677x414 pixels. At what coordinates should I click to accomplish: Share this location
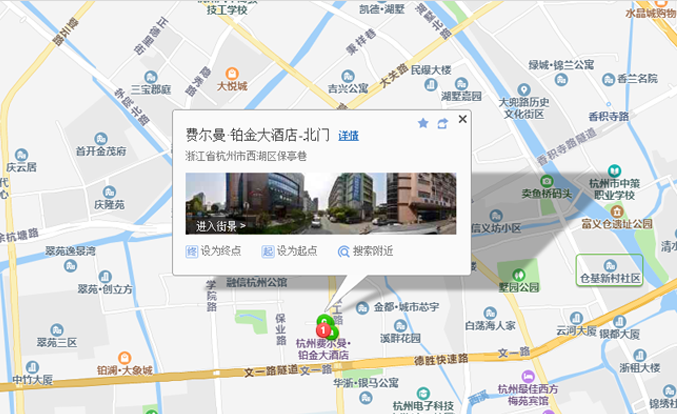click(442, 124)
